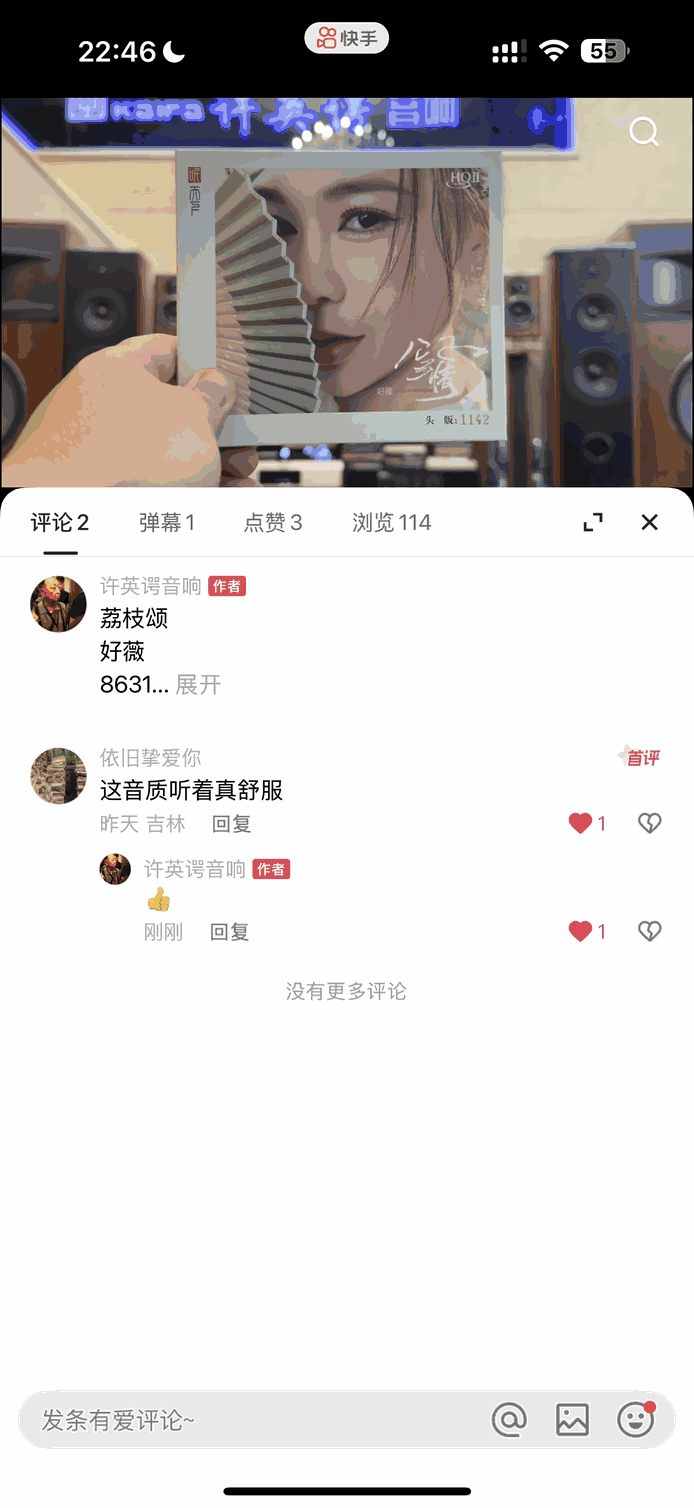Open search from the video corner
The image size is (694, 1508).
click(x=644, y=132)
